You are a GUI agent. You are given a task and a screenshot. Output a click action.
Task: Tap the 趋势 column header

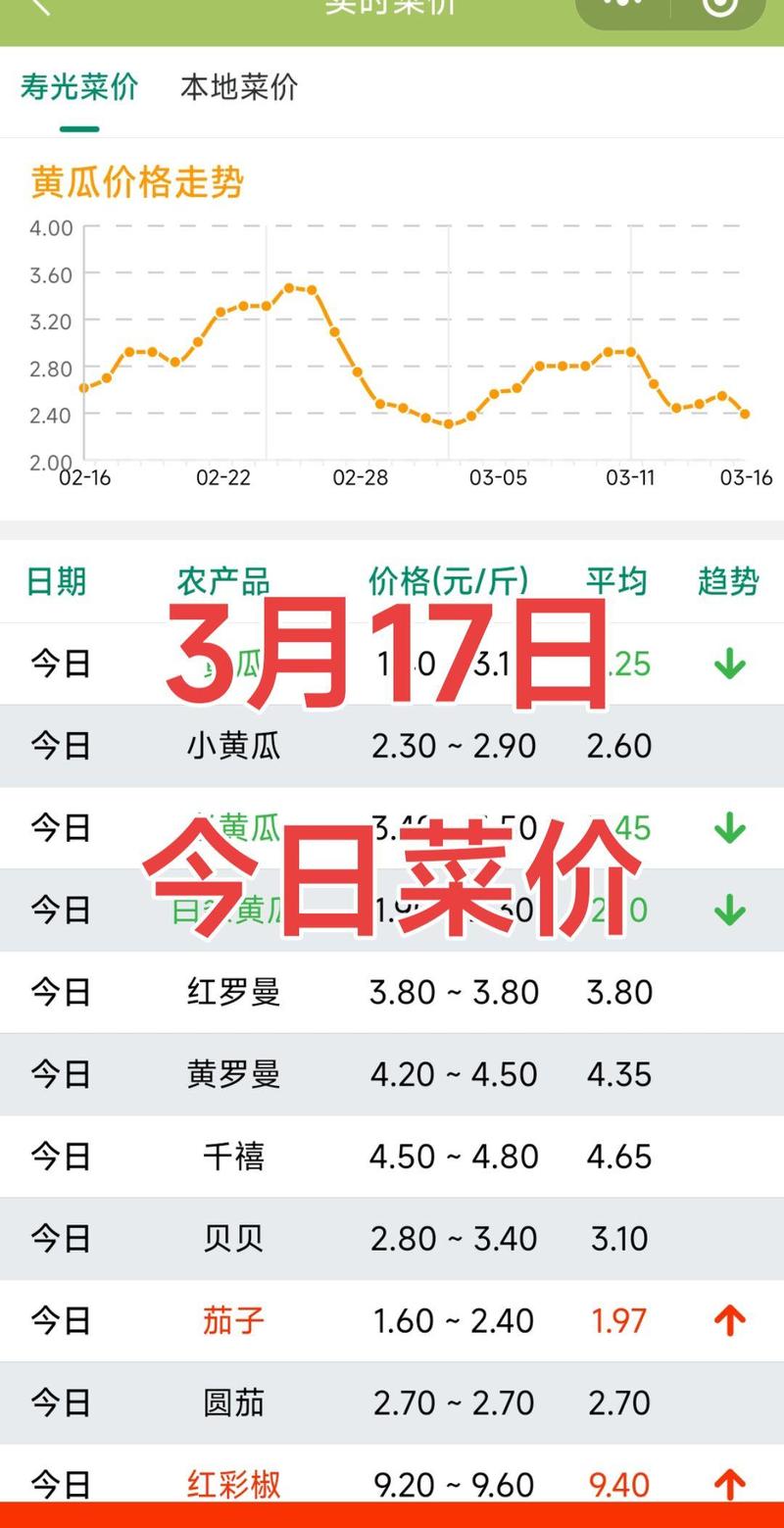click(x=726, y=580)
